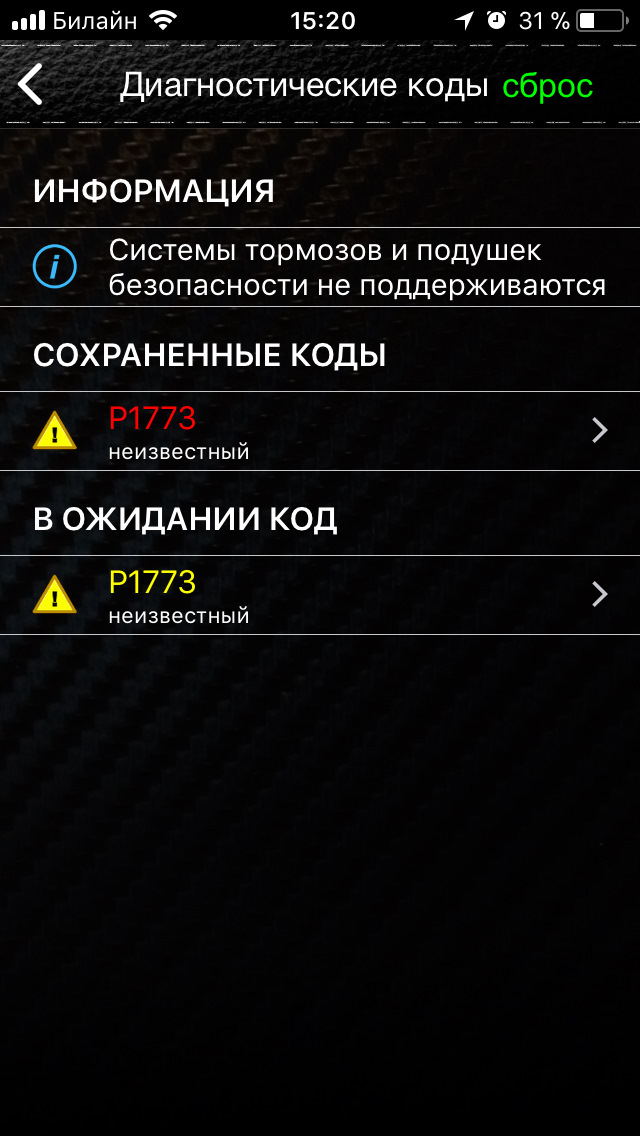Open the yellow P1773 pending code
The image size is (640, 1136).
click(320, 595)
